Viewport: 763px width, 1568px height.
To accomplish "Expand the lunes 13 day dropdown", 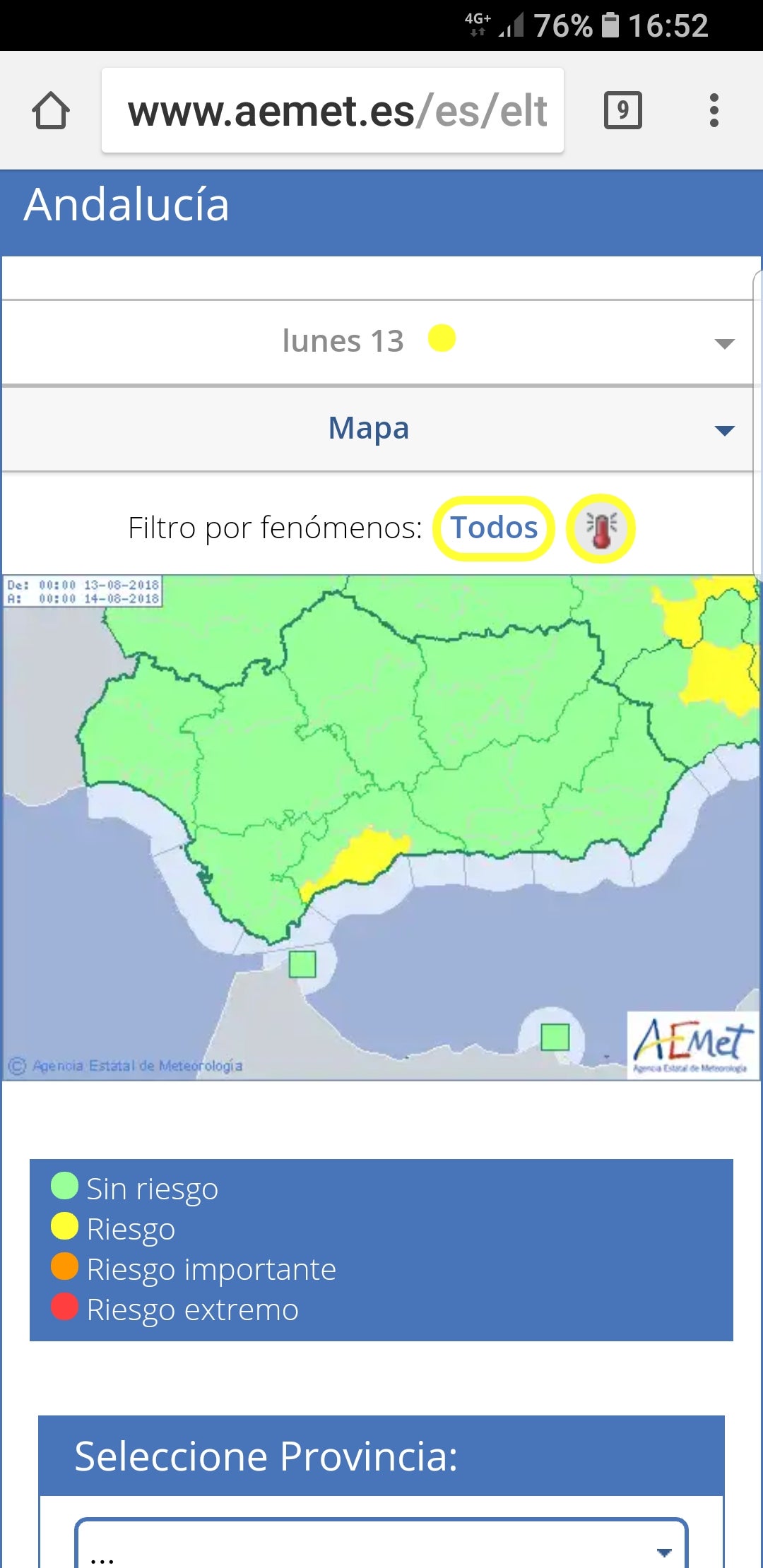I will point(377,343).
